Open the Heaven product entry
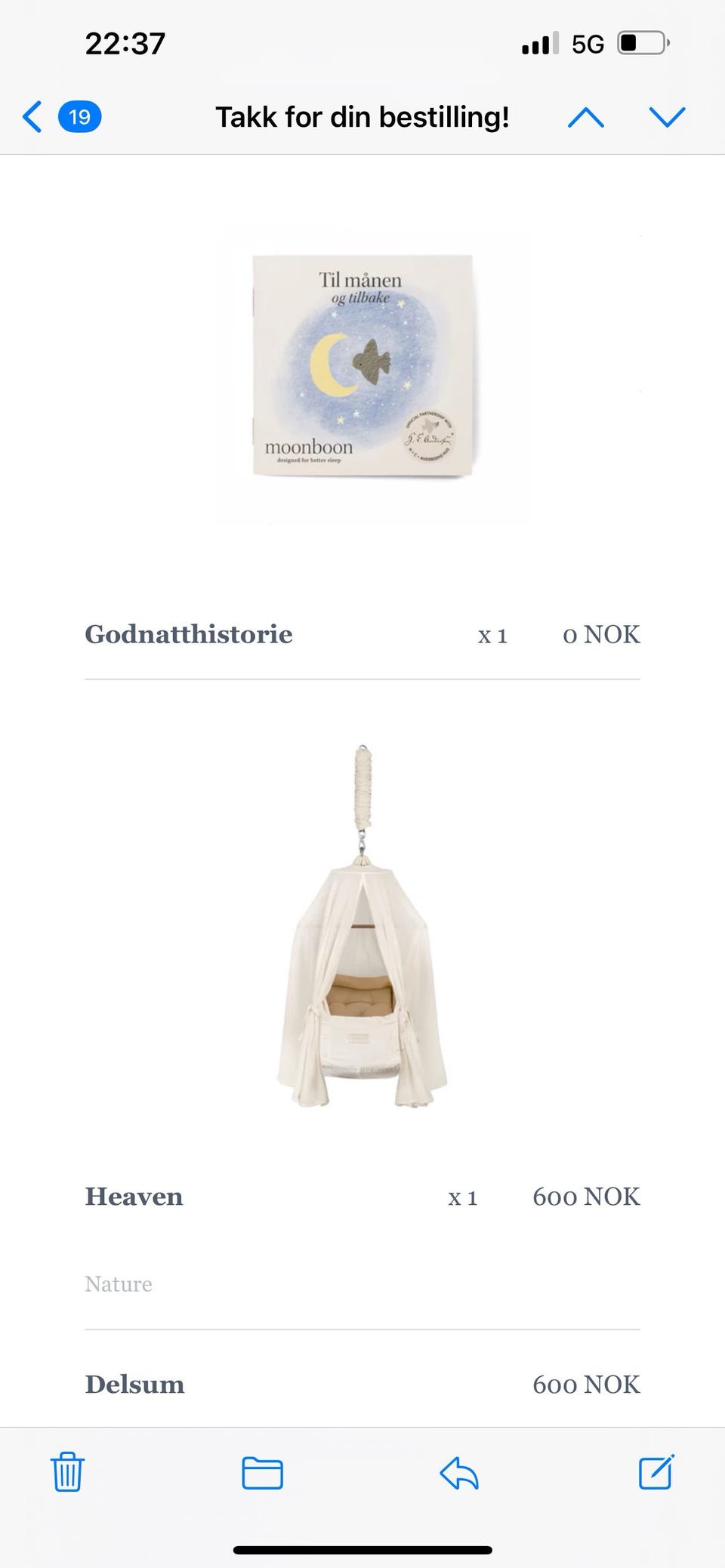The image size is (725, 1568). click(x=134, y=1197)
